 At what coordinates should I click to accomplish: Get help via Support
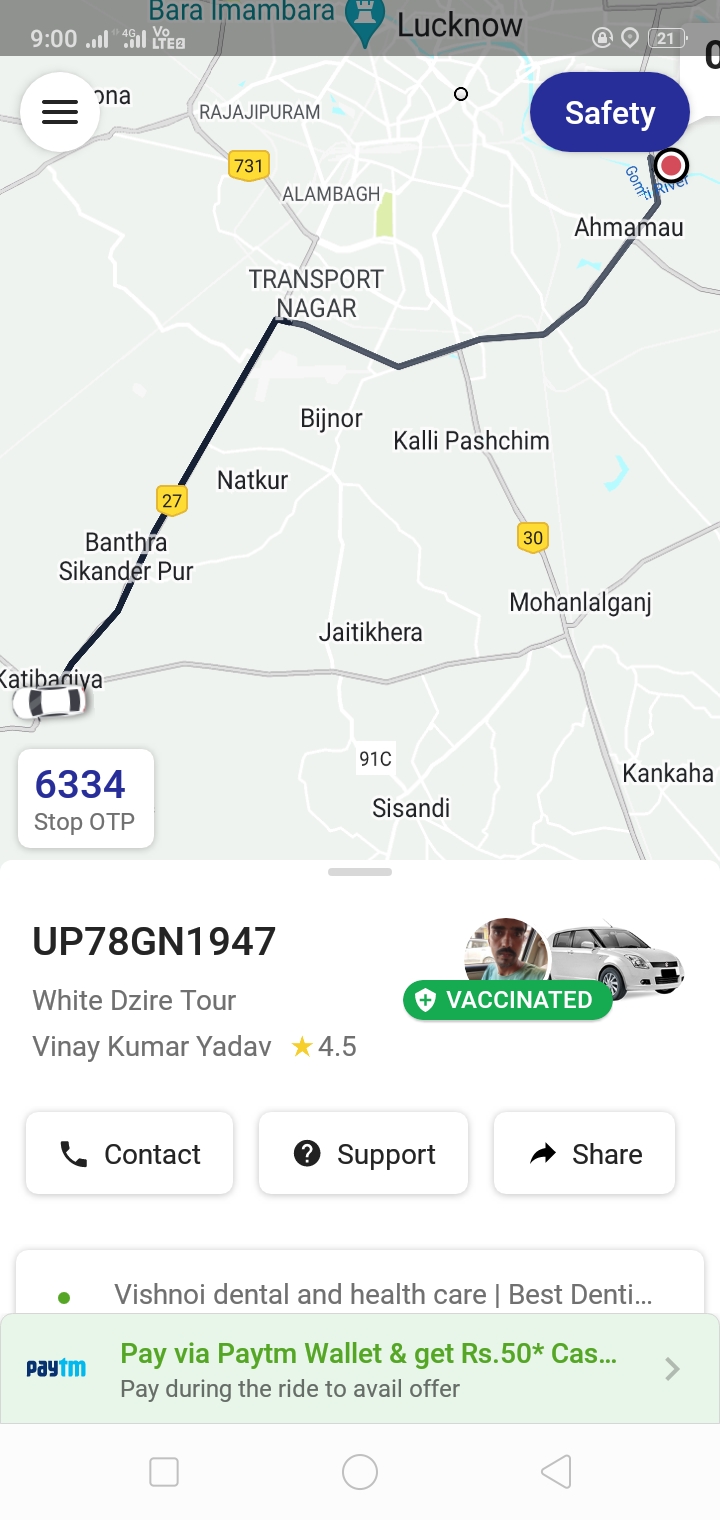[x=364, y=1154]
